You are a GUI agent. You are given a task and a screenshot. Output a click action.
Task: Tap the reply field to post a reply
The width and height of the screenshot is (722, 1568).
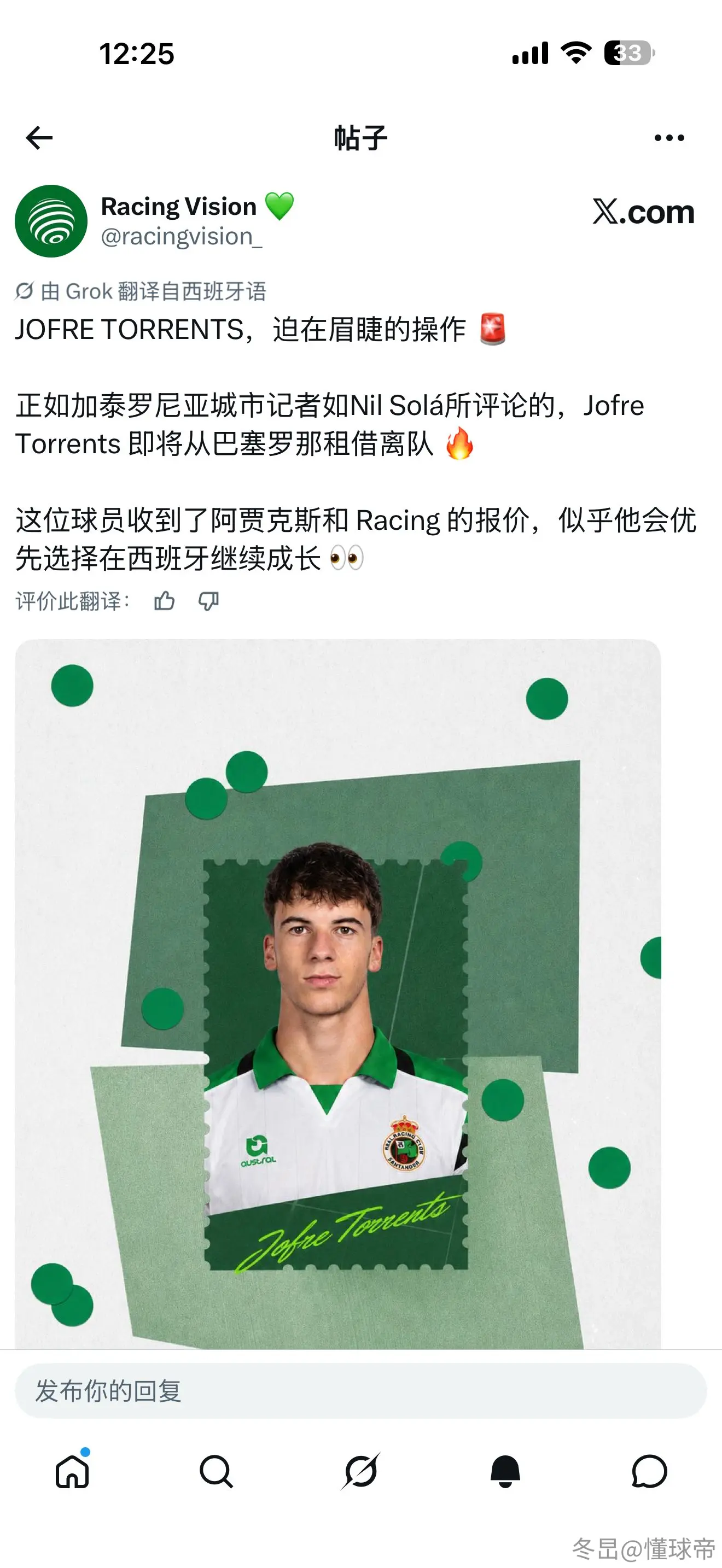click(x=360, y=1391)
